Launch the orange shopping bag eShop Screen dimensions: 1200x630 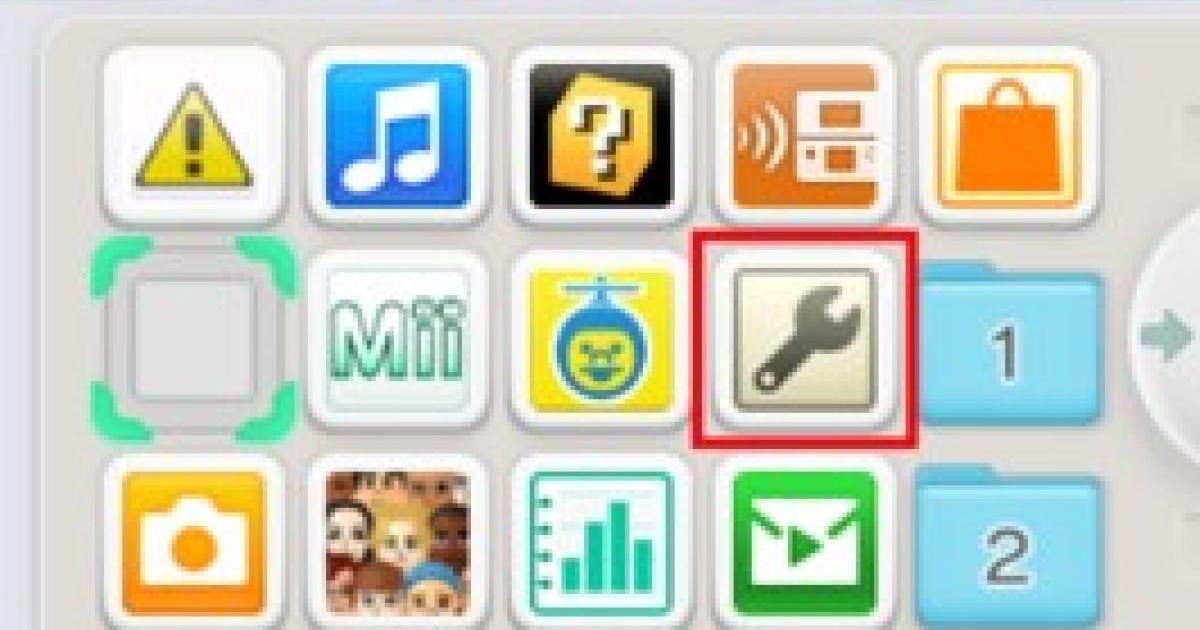(1008, 136)
